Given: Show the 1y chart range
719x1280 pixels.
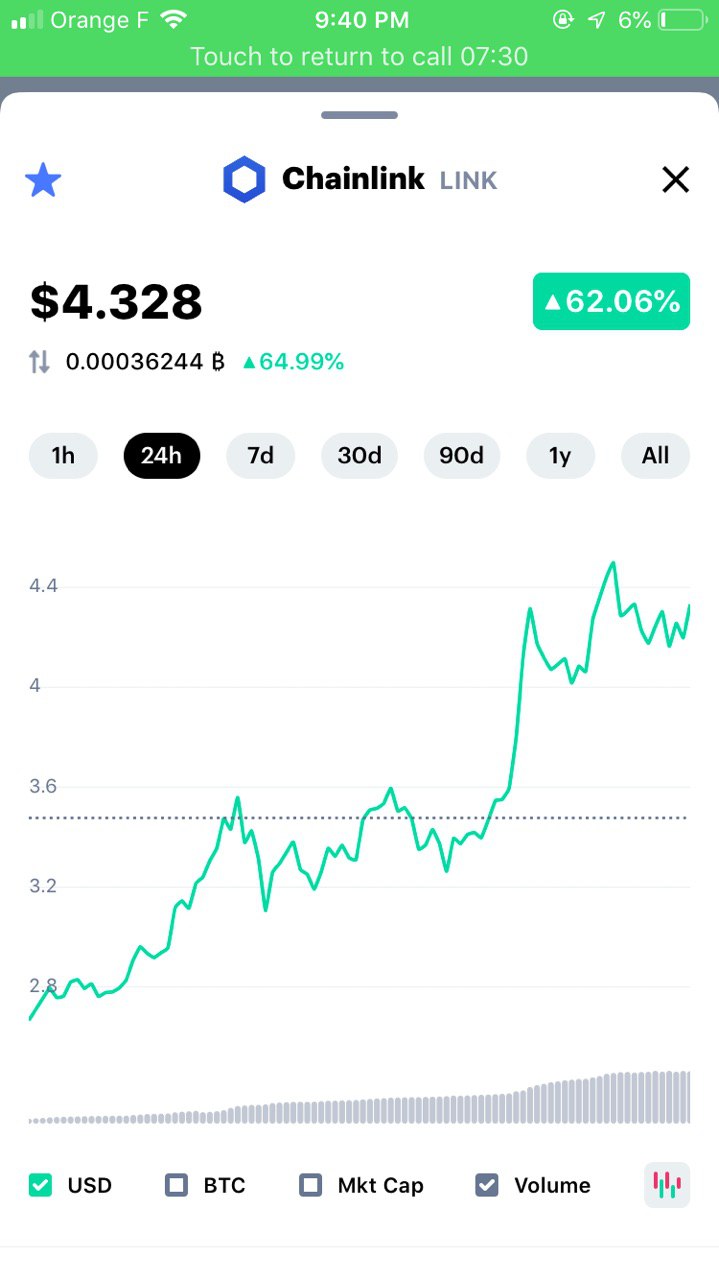Looking at the screenshot, I should (x=560, y=456).
